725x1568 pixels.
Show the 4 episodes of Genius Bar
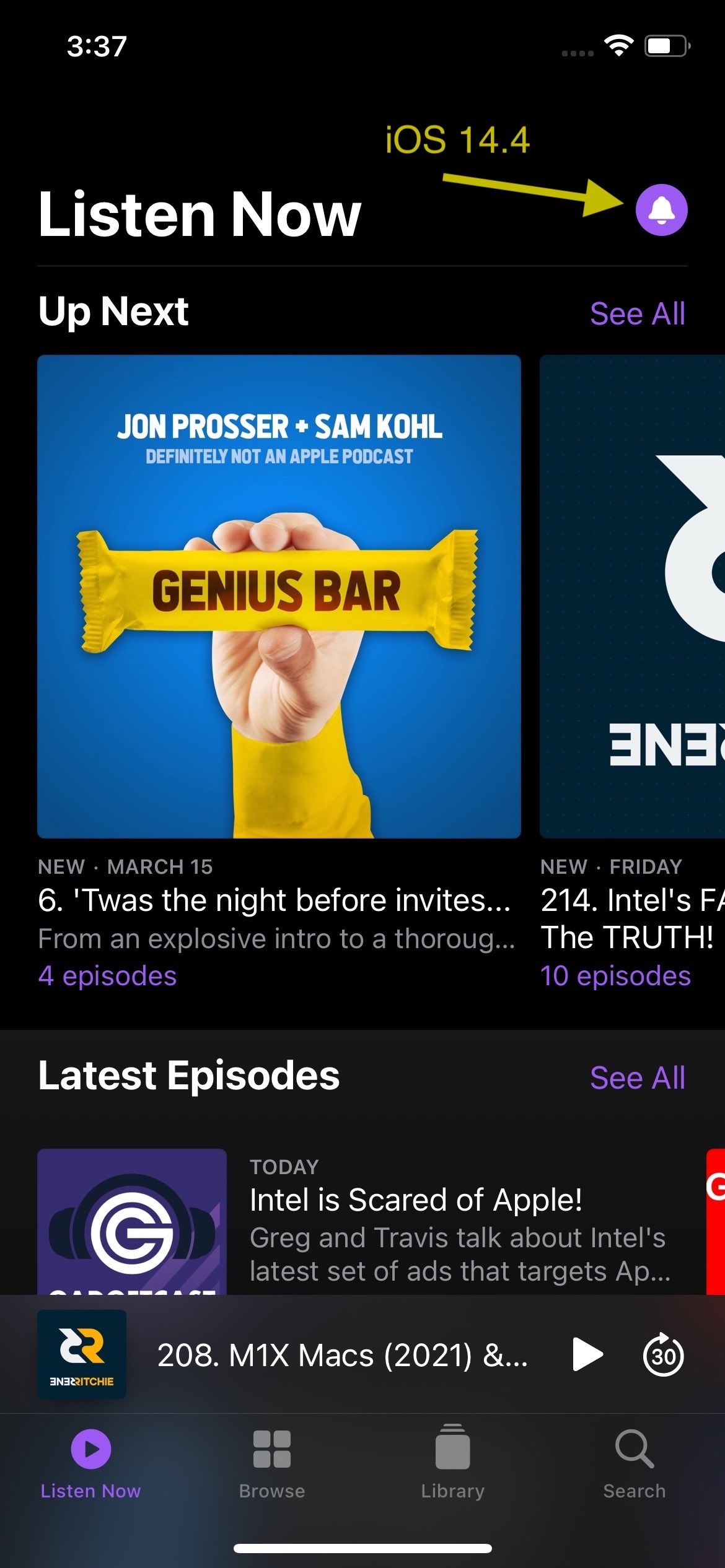pos(107,976)
